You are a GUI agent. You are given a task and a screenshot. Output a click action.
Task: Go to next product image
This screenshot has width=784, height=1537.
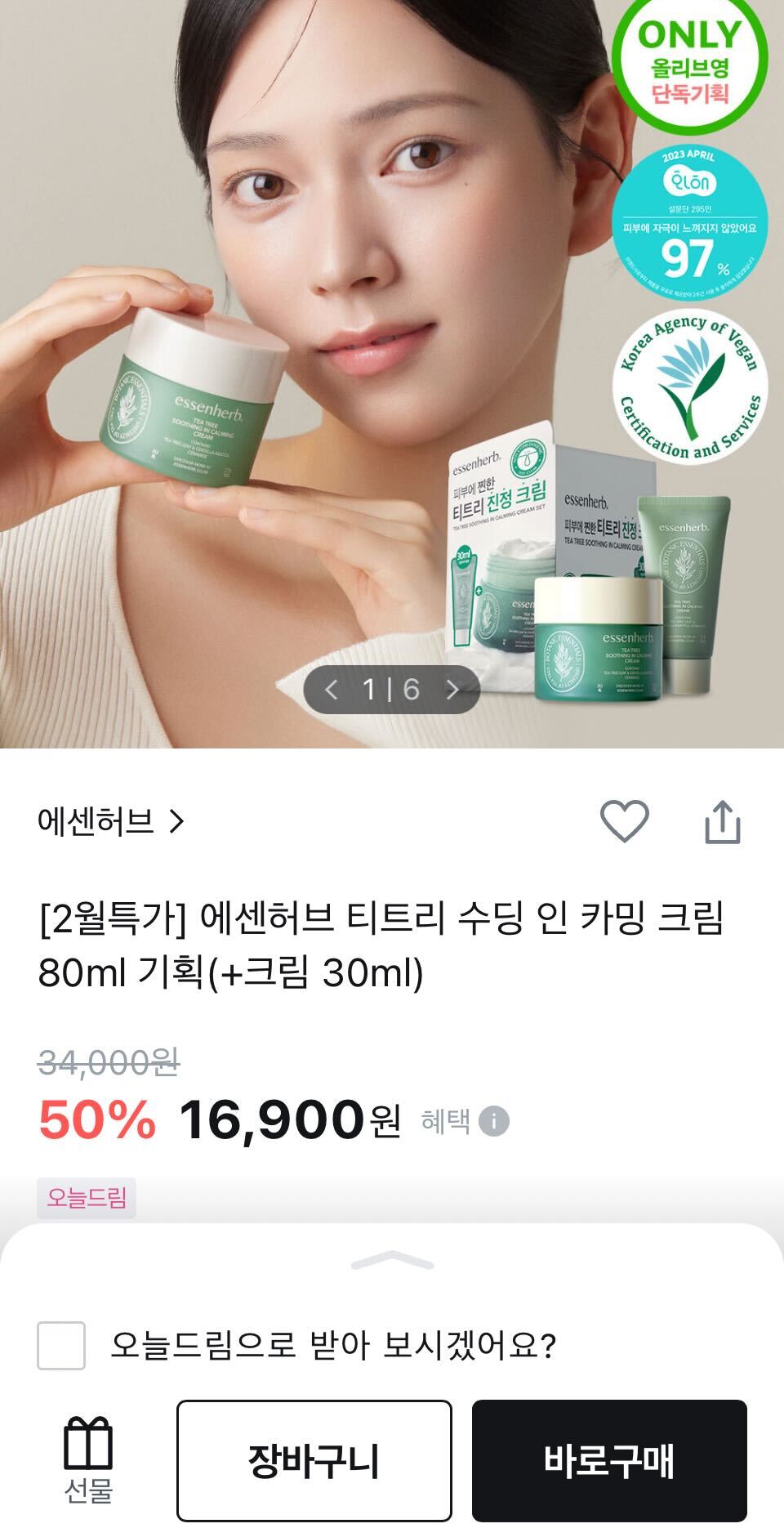click(x=452, y=690)
